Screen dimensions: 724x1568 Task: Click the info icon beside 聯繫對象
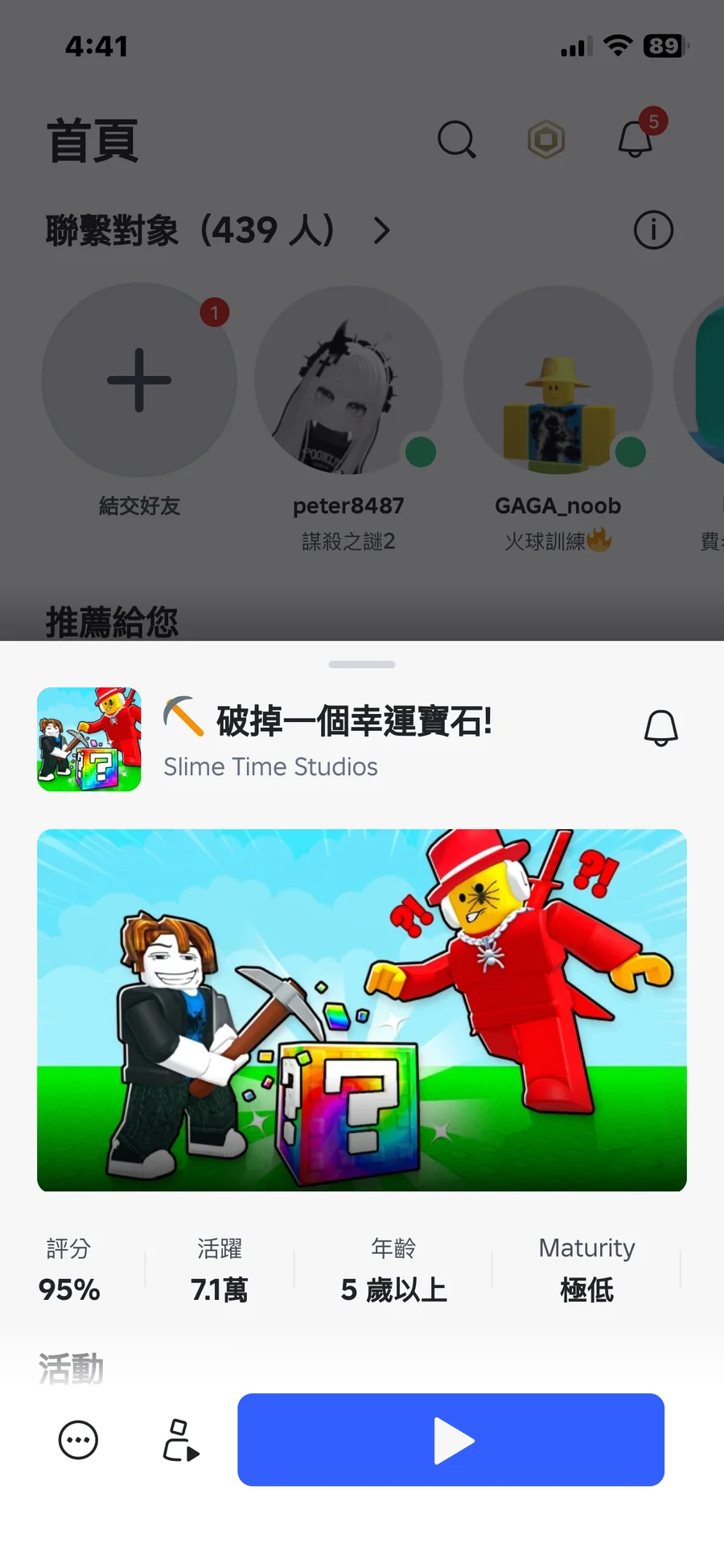click(x=652, y=230)
